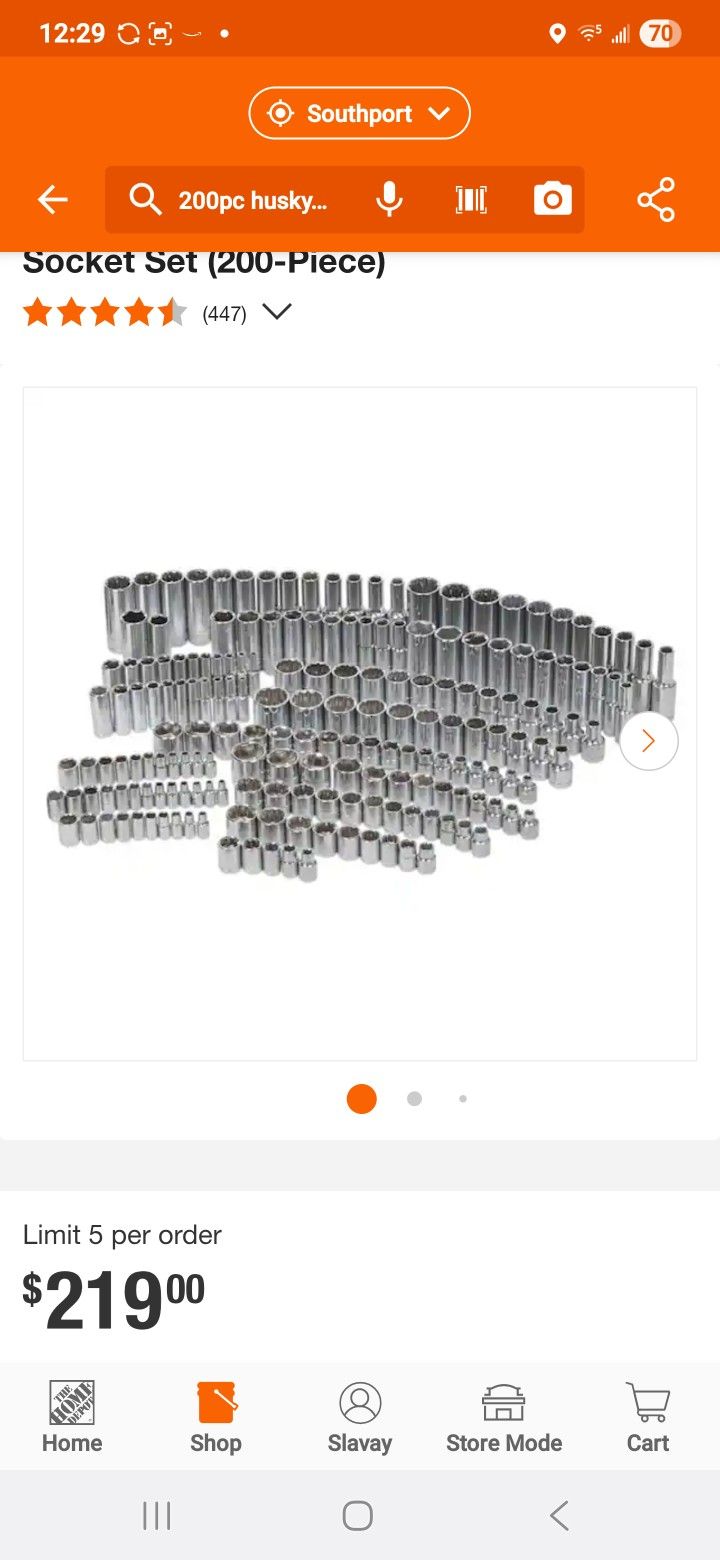Share this socket set product

pos(656,200)
